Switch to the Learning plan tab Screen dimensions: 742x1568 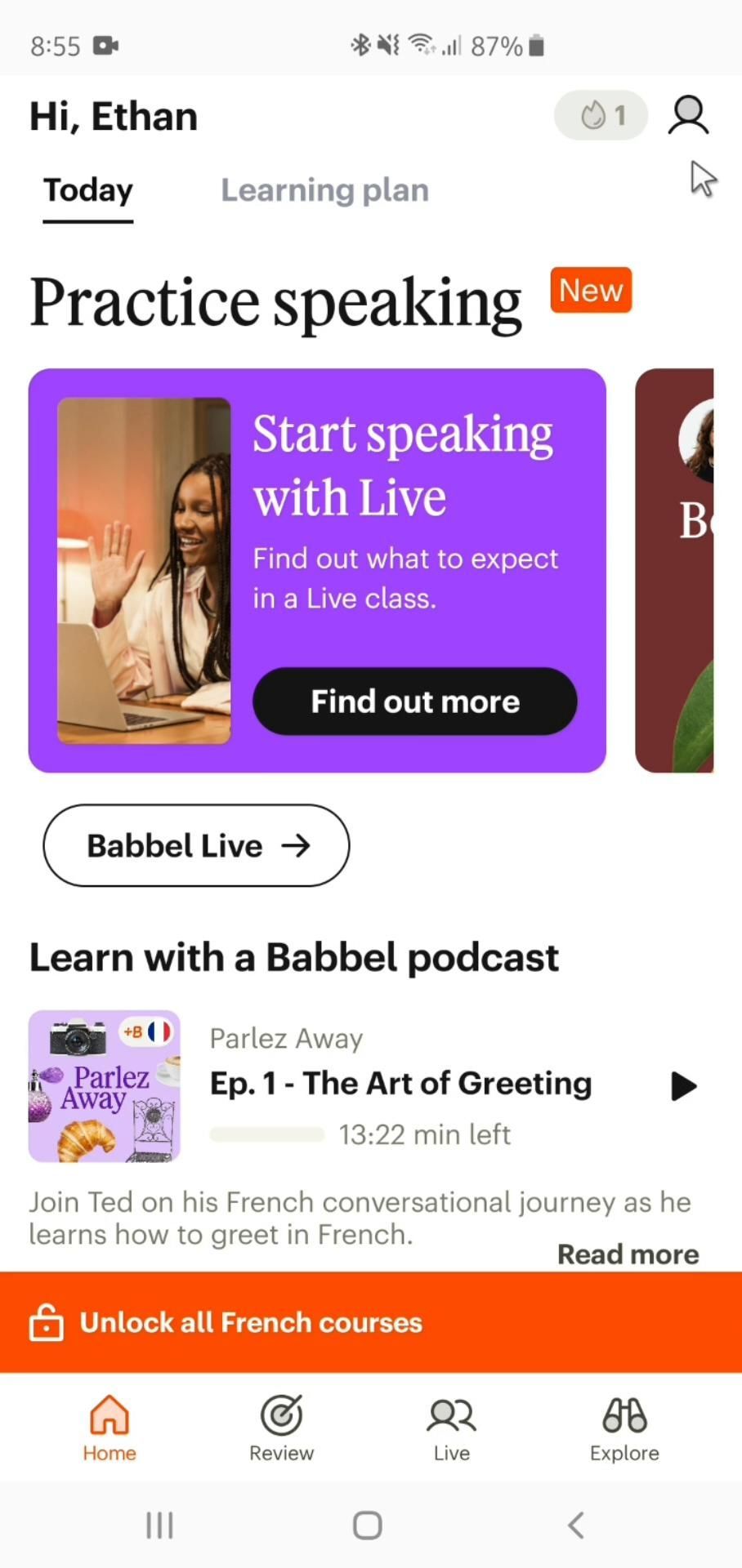tap(324, 190)
